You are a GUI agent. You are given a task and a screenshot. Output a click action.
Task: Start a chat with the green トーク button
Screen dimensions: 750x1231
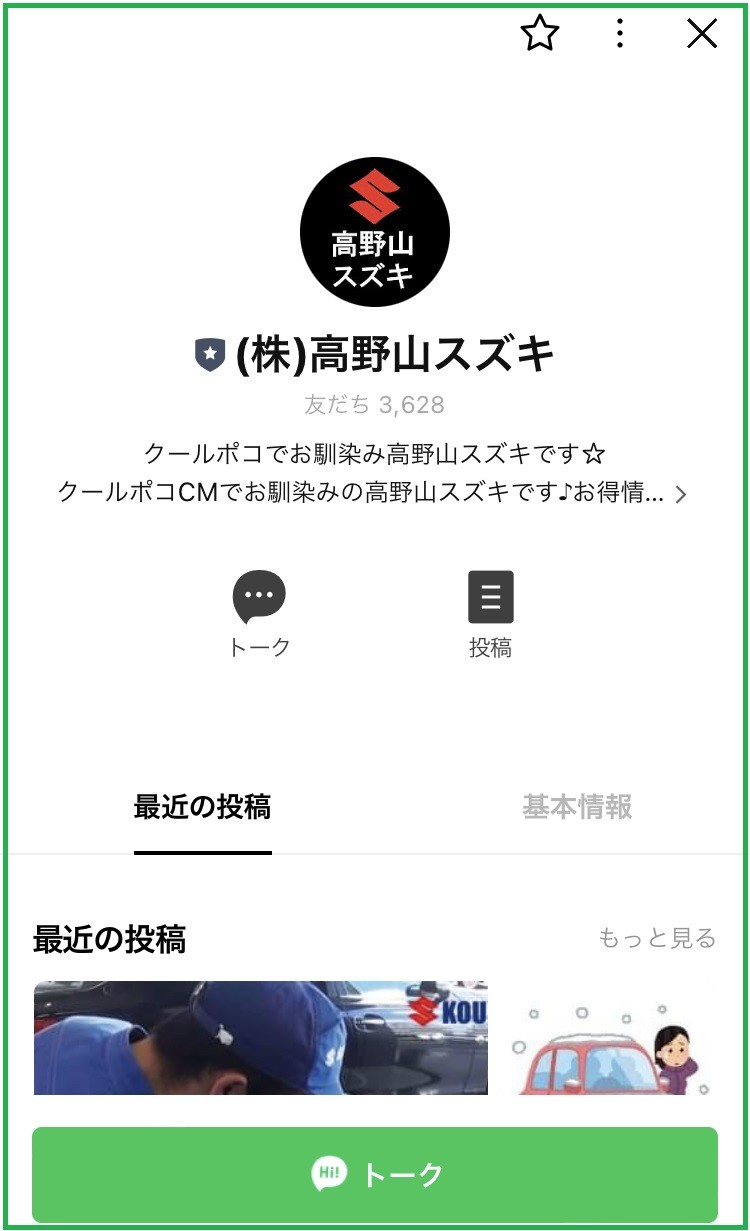375,1174
